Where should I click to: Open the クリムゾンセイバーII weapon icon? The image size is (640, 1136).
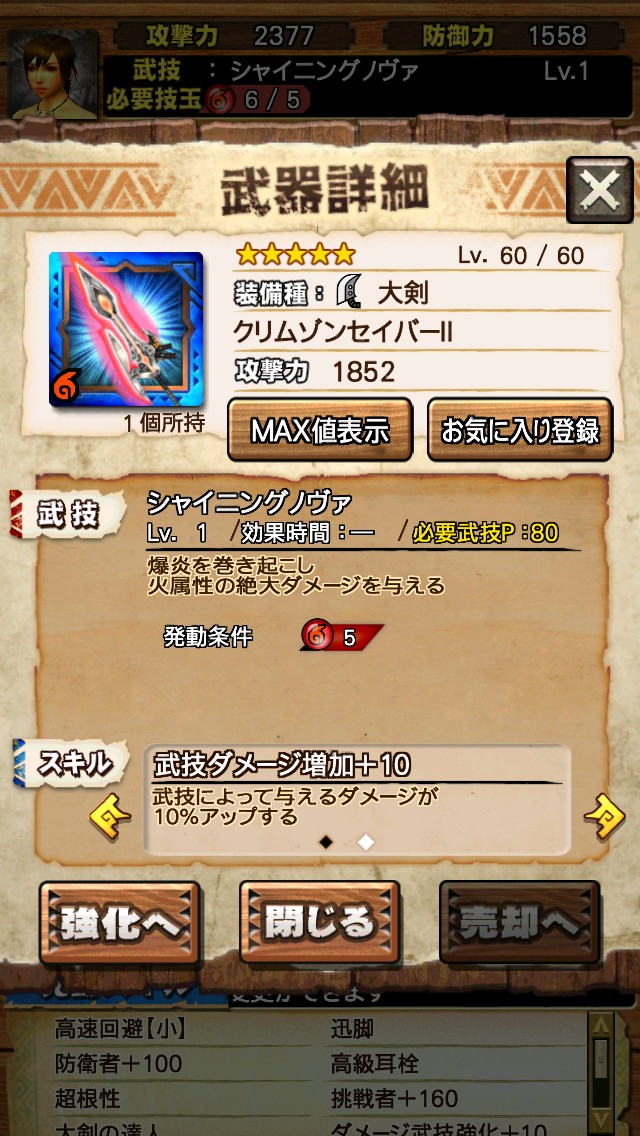click(x=126, y=330)
